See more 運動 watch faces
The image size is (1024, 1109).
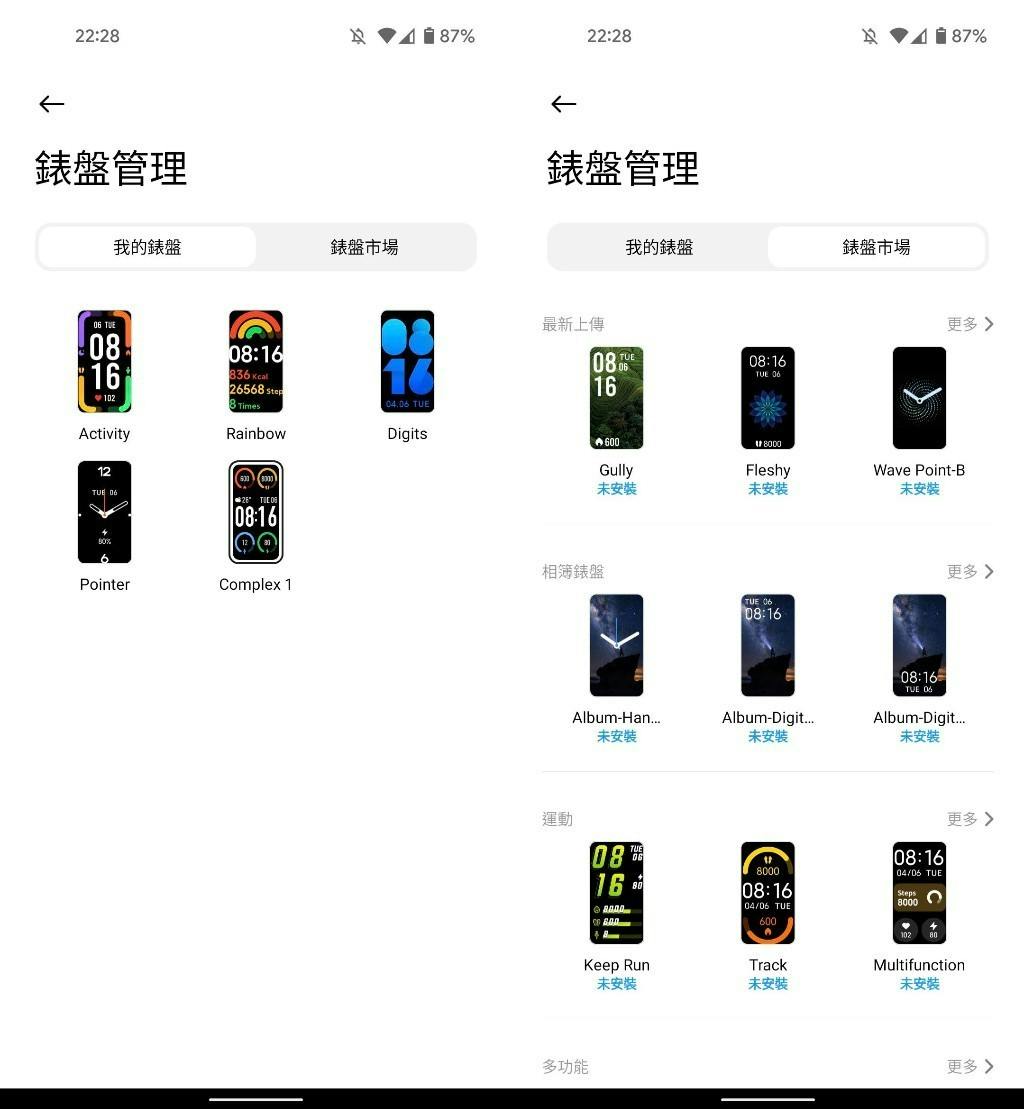tap(970, 819)
